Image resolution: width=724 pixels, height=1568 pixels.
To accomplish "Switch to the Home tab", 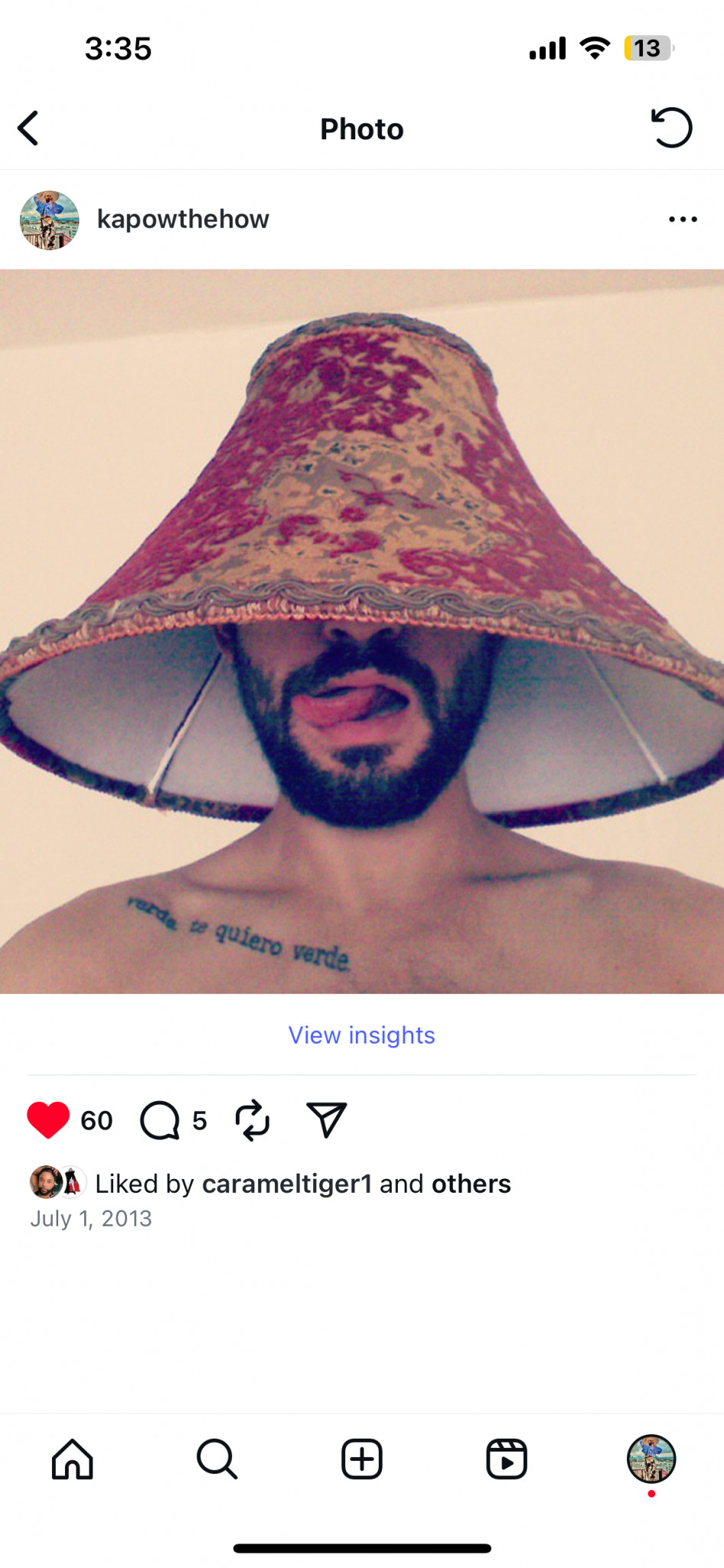I will pyautogui.click(x=73, y=1459).
